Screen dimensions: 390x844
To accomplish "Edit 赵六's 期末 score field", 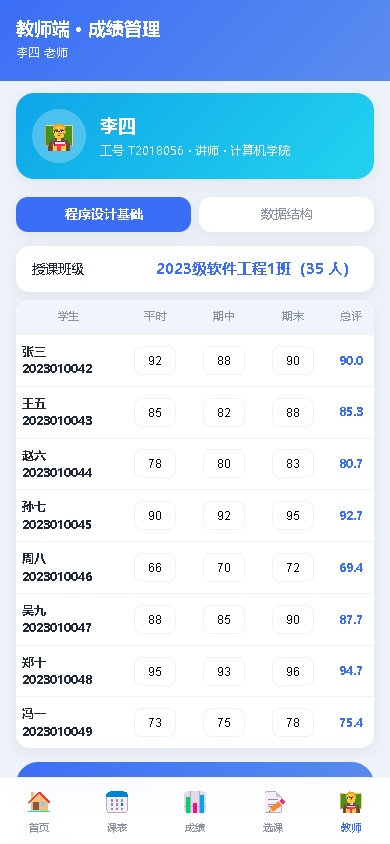I will (293, 463).
